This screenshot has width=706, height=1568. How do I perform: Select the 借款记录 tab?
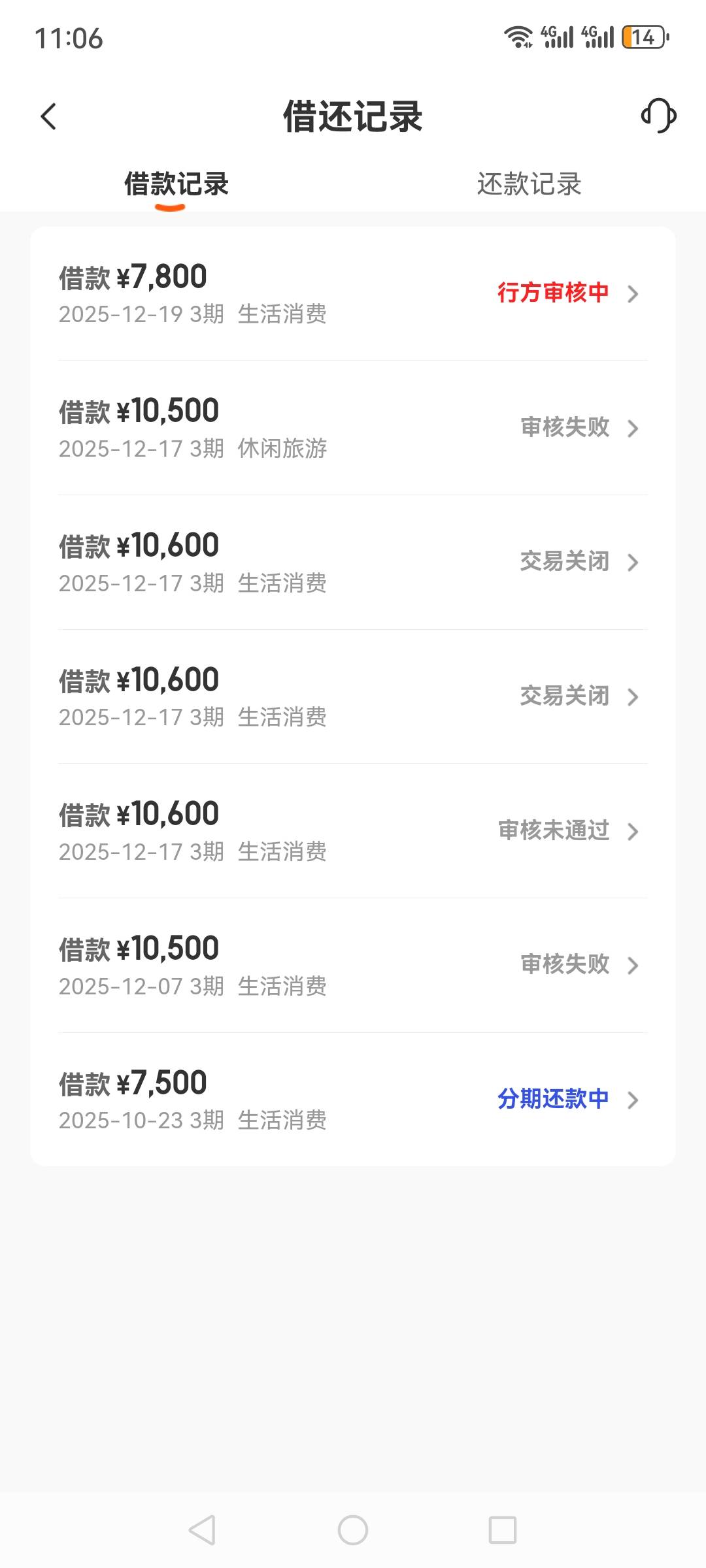(x=176, y=184)
